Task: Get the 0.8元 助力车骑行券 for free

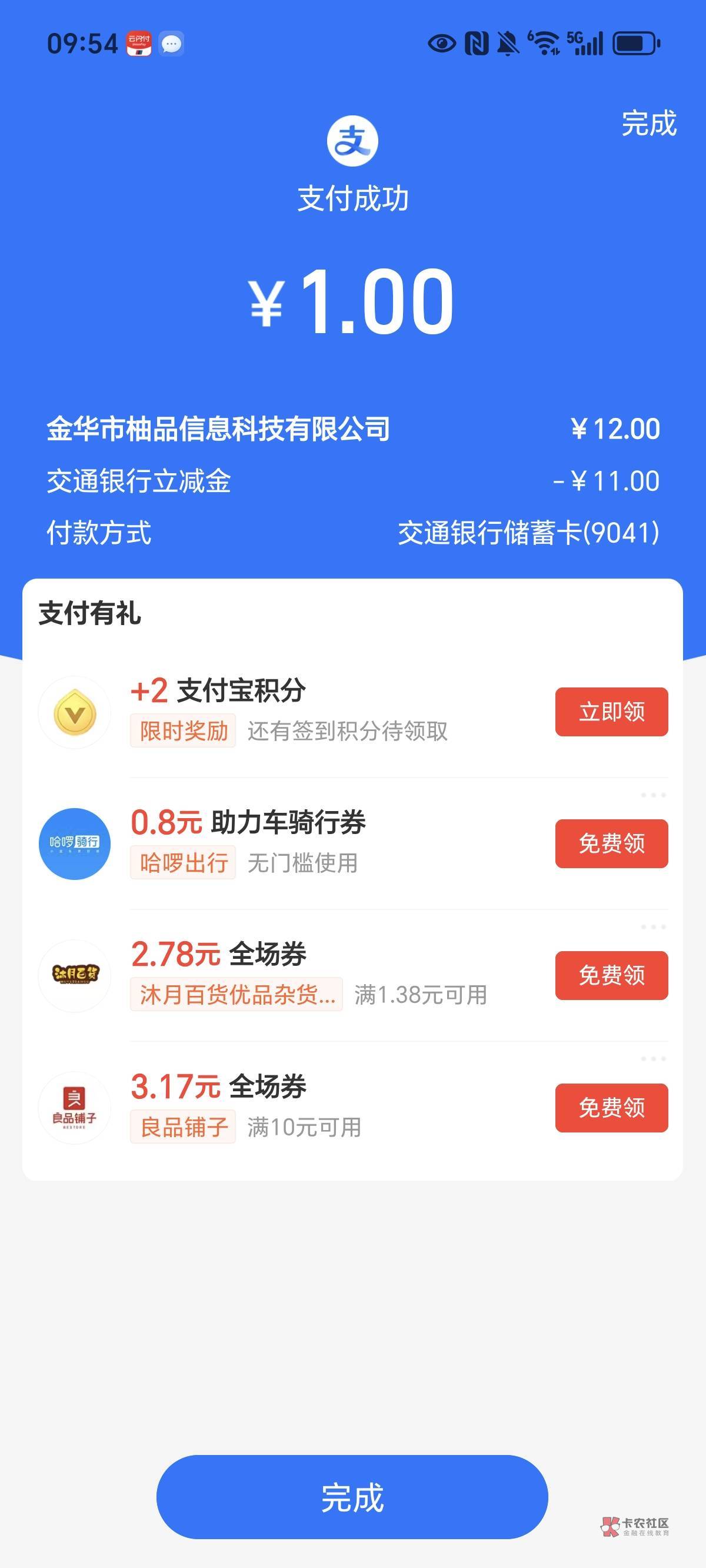Action: click(x=611, y=843)
